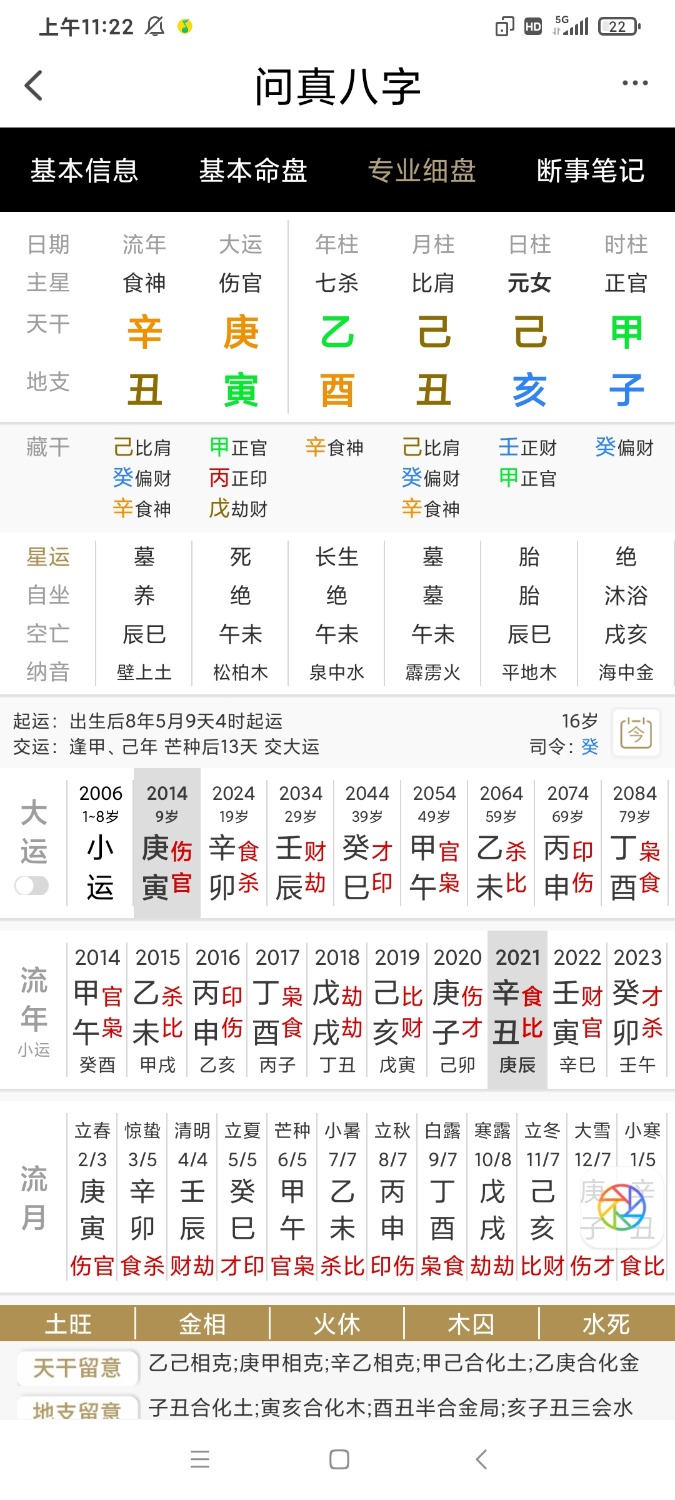Select the 专业细盘 tab

coord(422,170)
